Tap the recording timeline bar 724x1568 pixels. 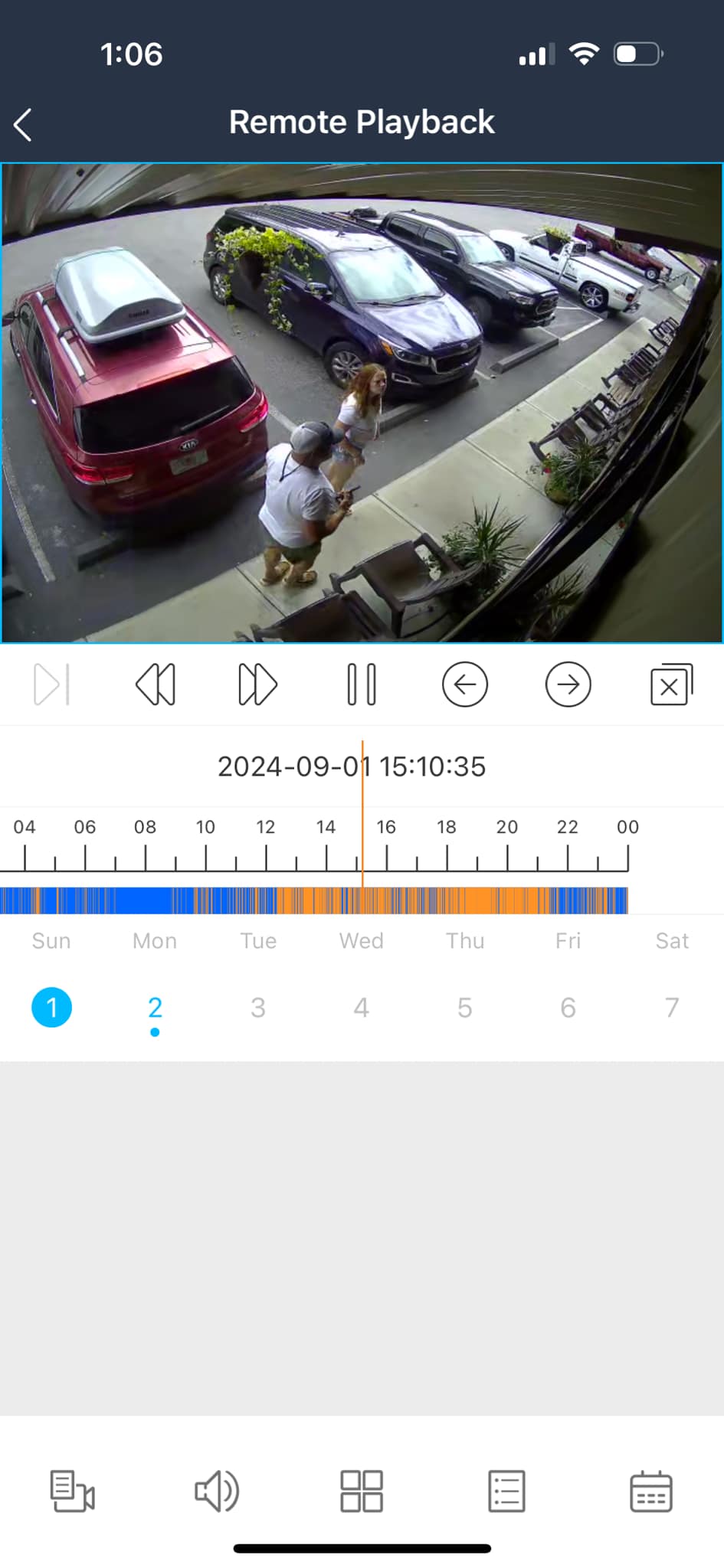tap(314, 900)
